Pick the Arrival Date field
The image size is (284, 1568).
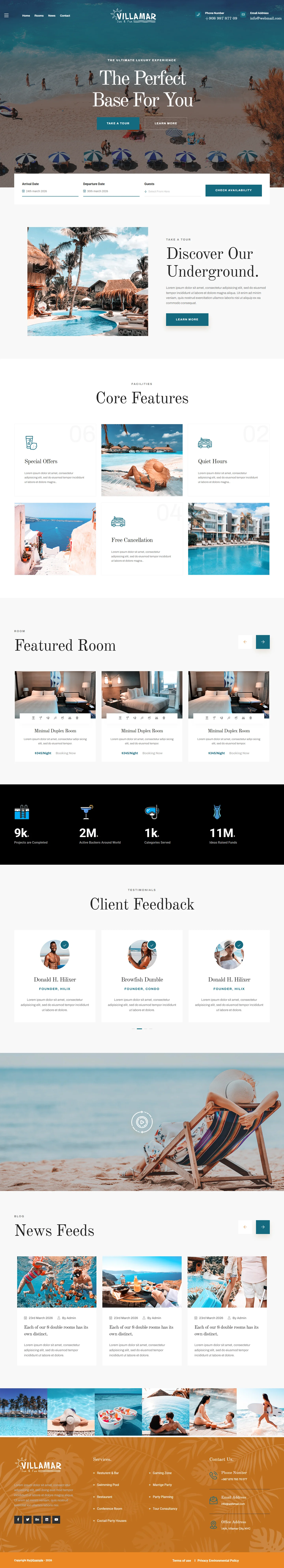(x=50, y=191)
